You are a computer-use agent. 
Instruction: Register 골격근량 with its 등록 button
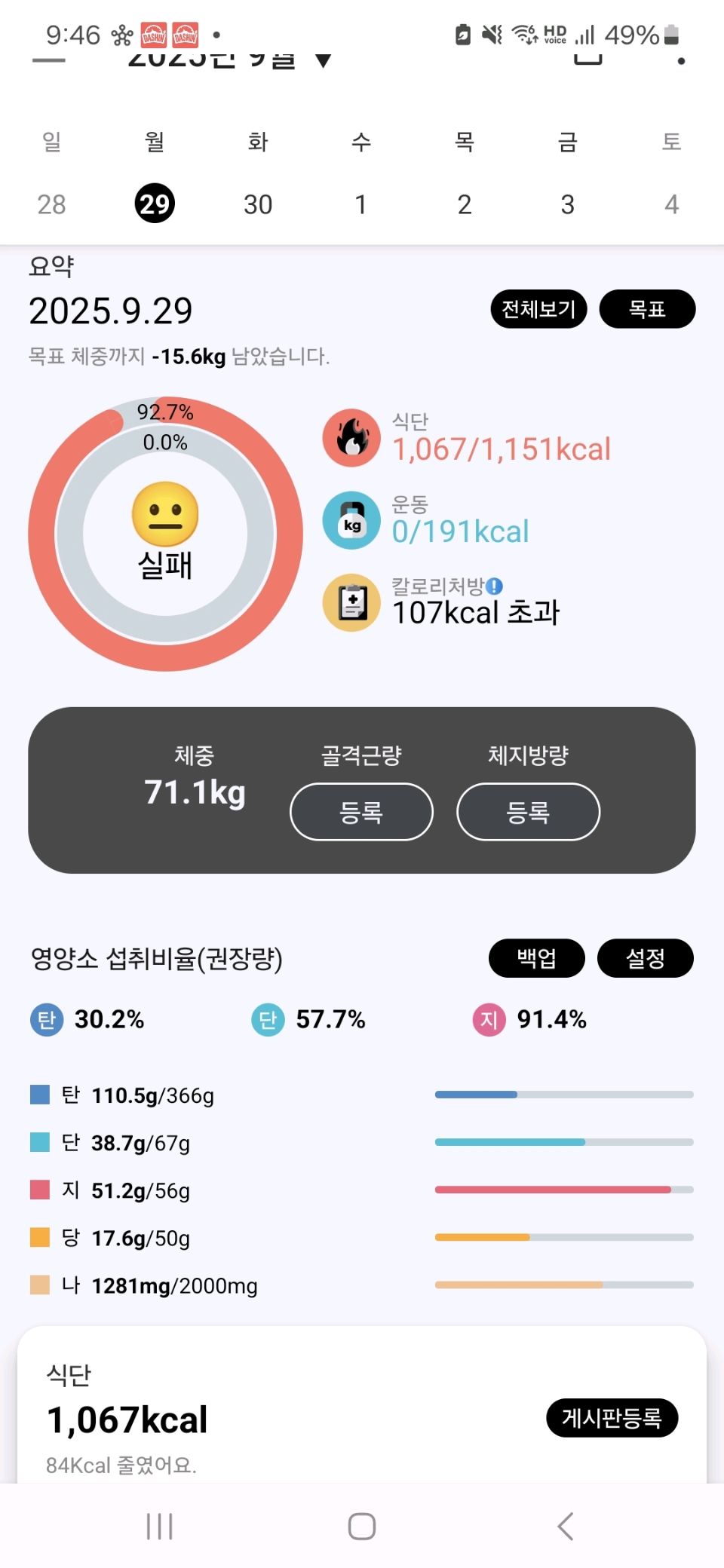[x=361, y=812]
